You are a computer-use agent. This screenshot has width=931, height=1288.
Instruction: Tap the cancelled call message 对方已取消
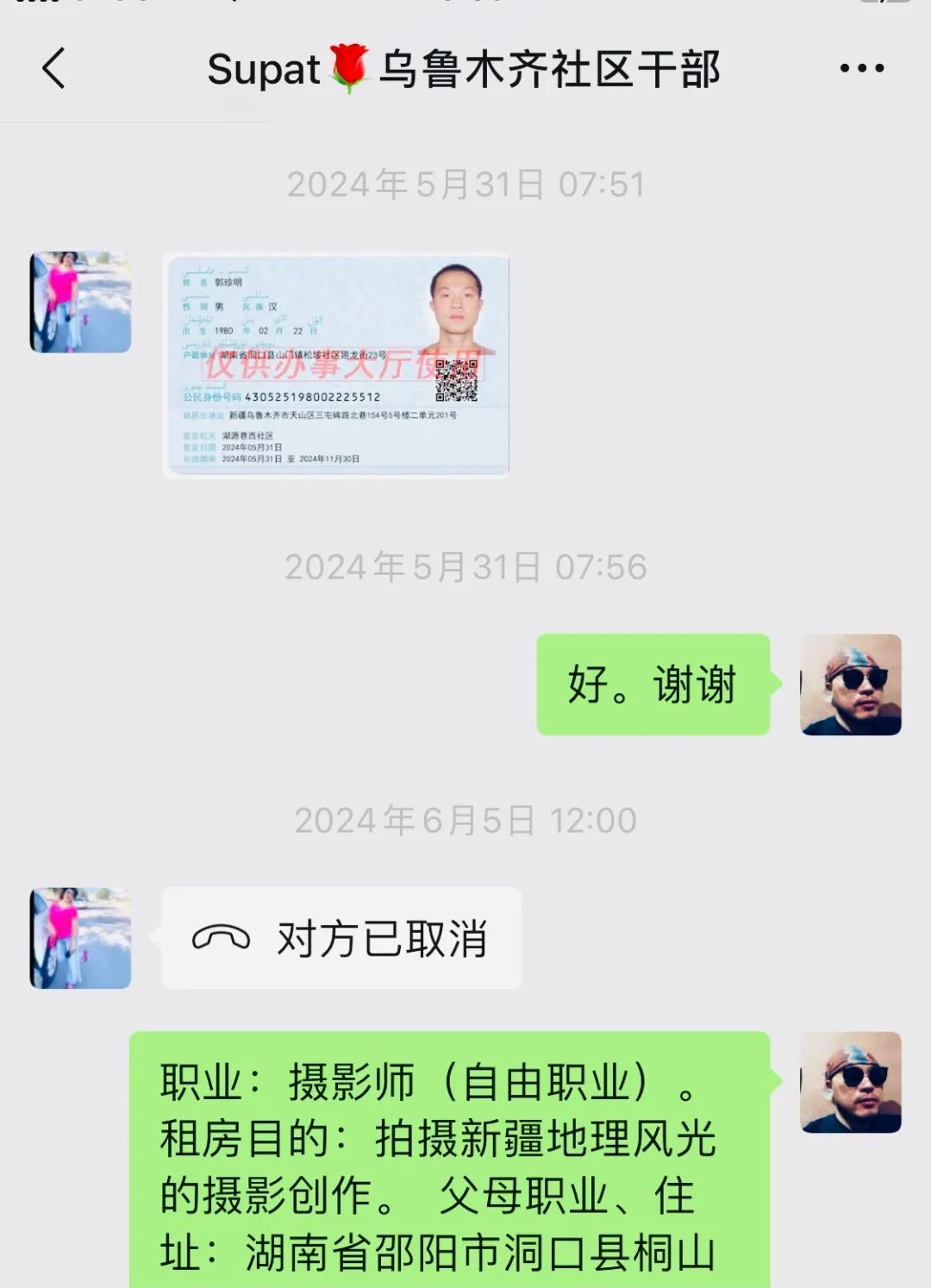tap(341, 938)
